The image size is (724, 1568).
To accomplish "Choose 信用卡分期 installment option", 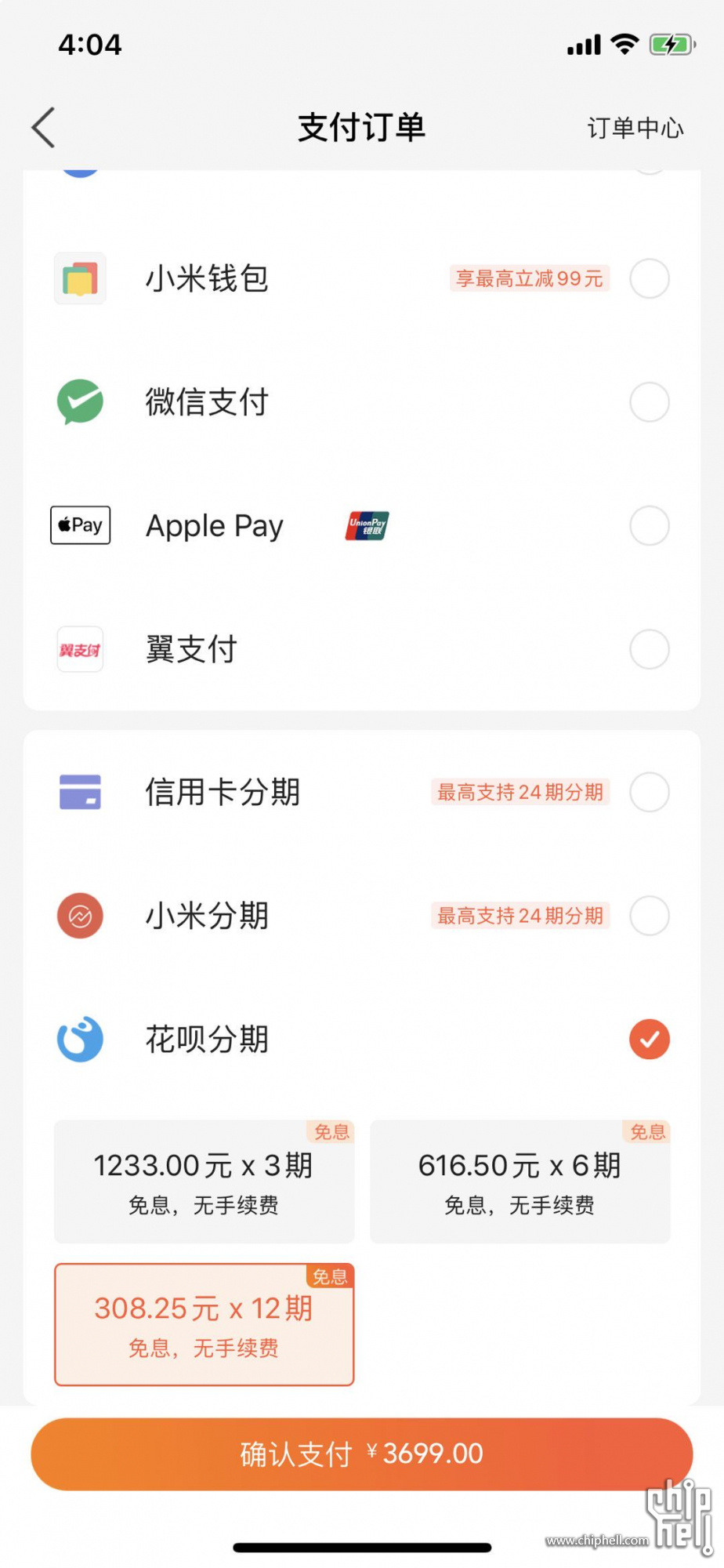I will click(362, 792).
